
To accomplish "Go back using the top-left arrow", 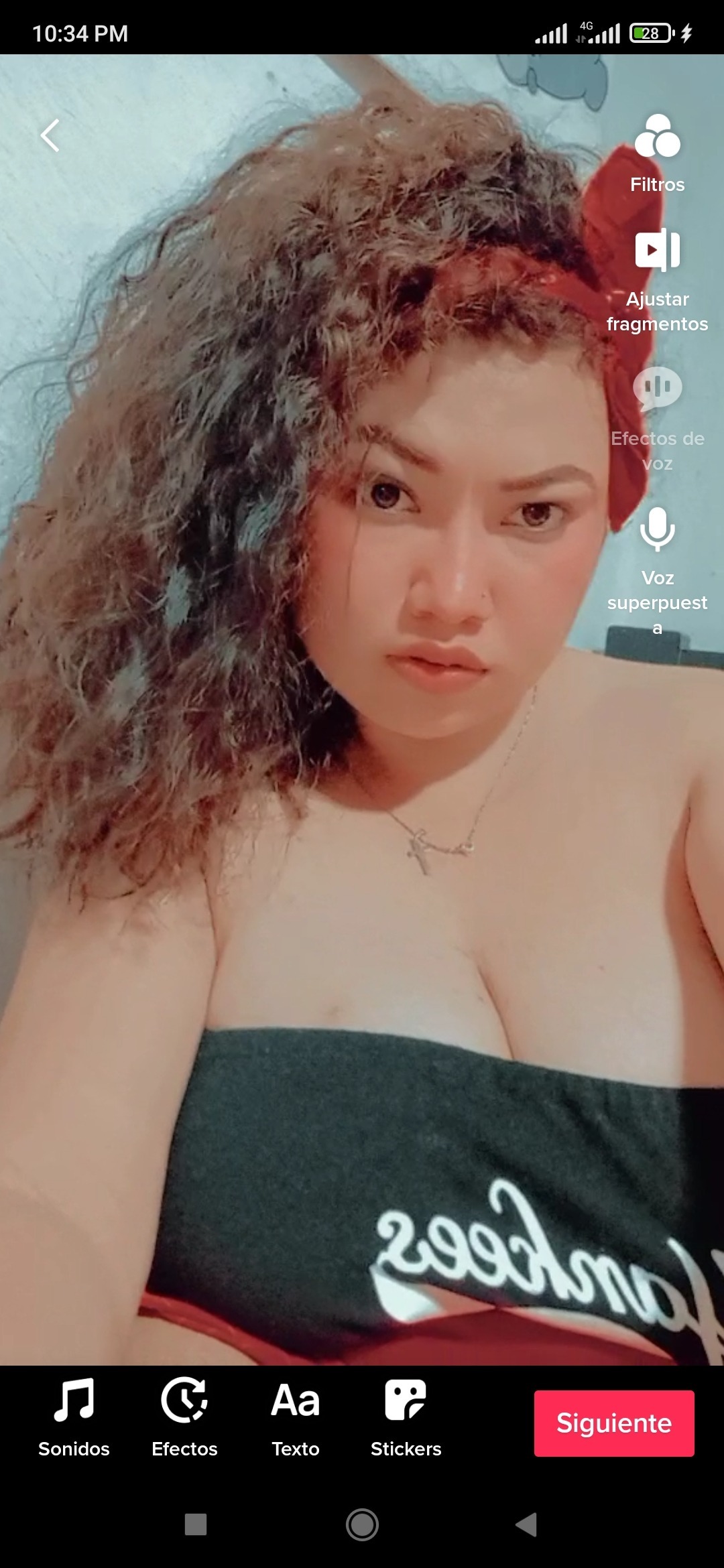I will click(50, 135).
